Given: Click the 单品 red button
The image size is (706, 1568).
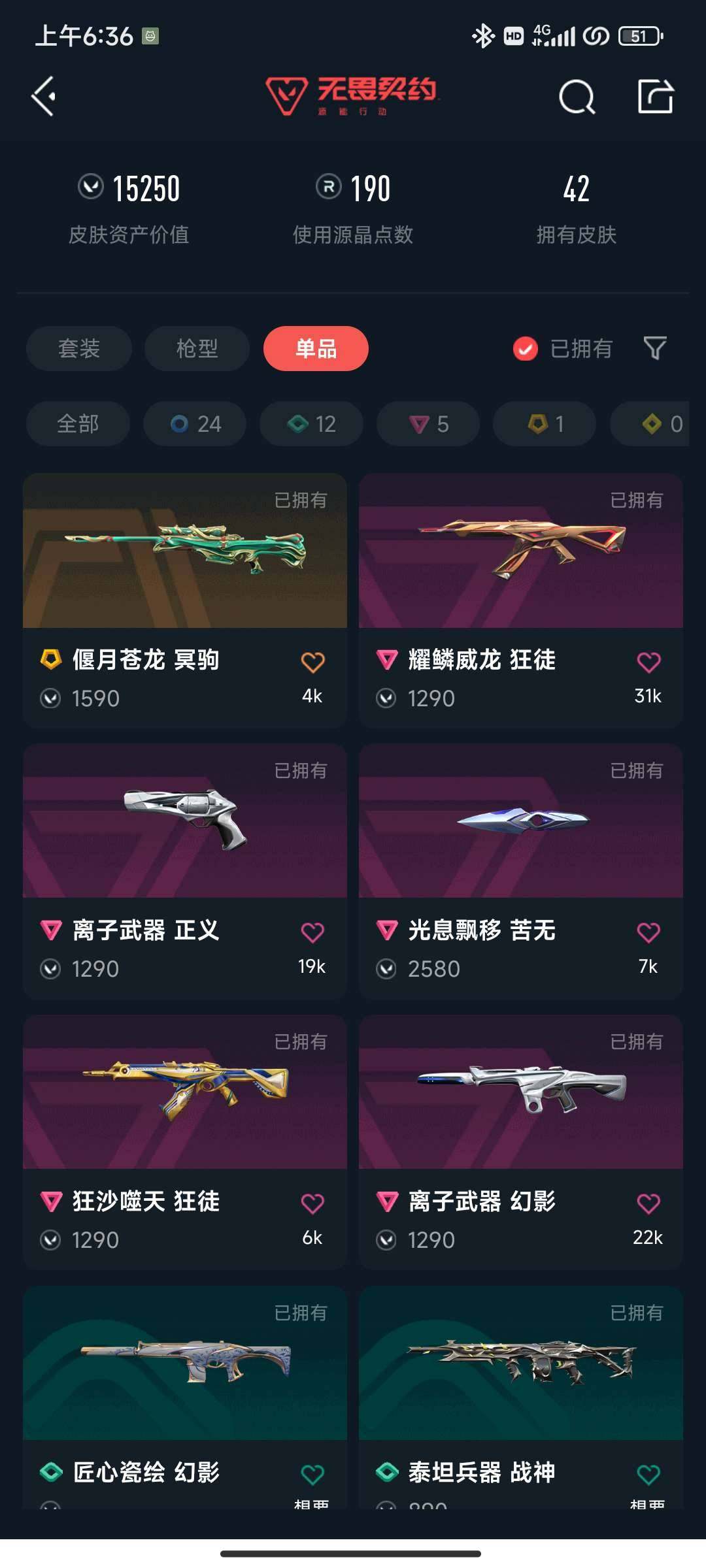Looking at the screenshot, I should 316,349.
